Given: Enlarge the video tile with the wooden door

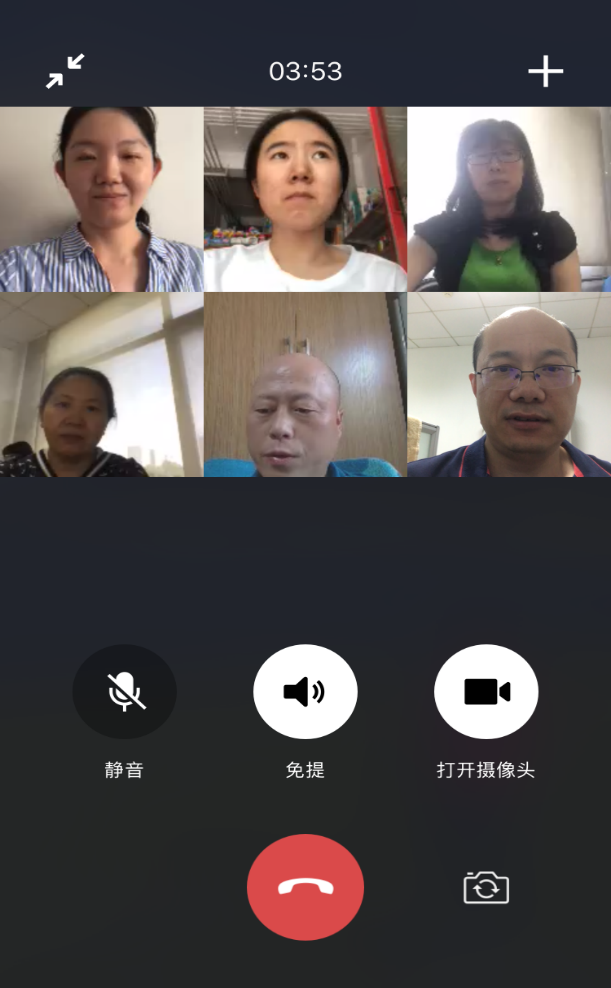Looking at the screenshot, I should tap(305, 385).
